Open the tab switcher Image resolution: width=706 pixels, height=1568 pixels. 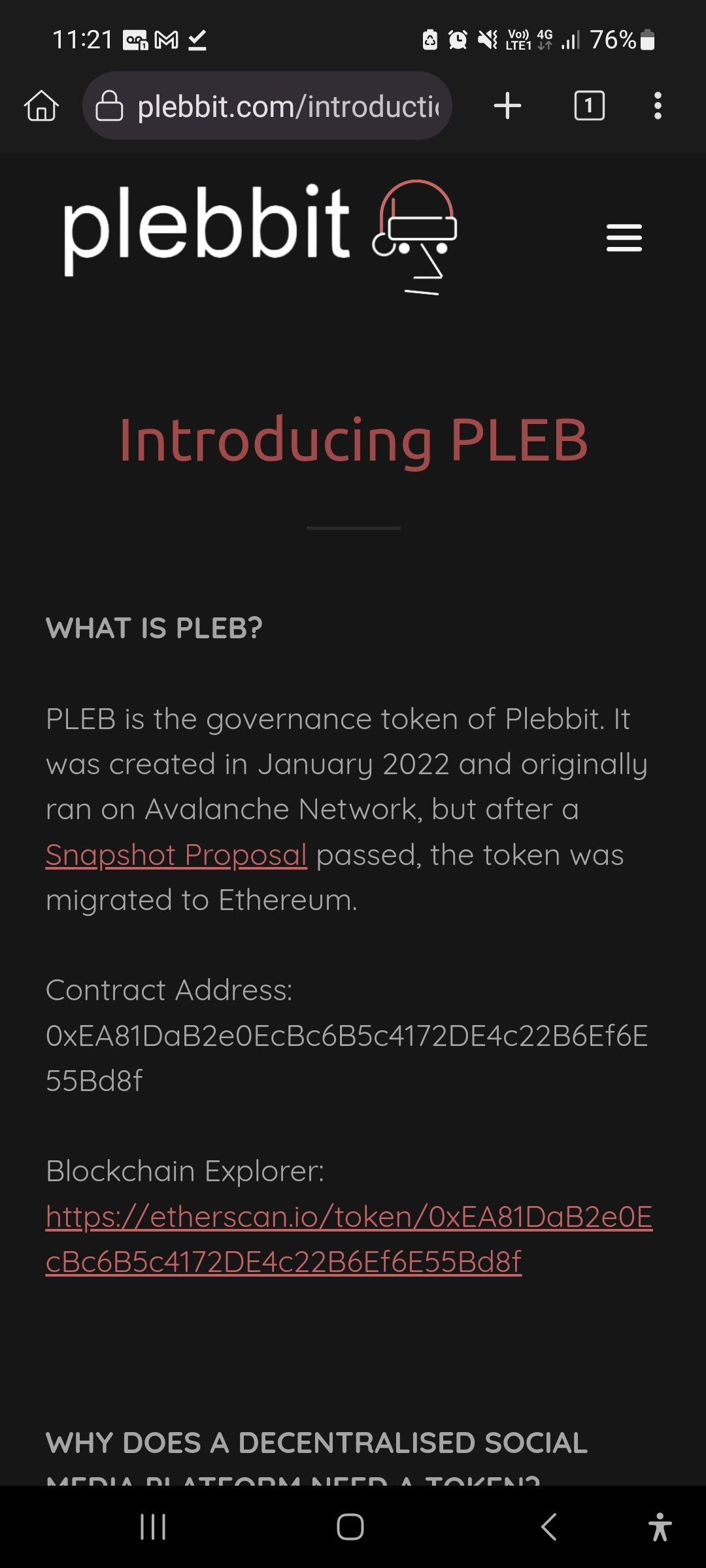coord(589,106)
